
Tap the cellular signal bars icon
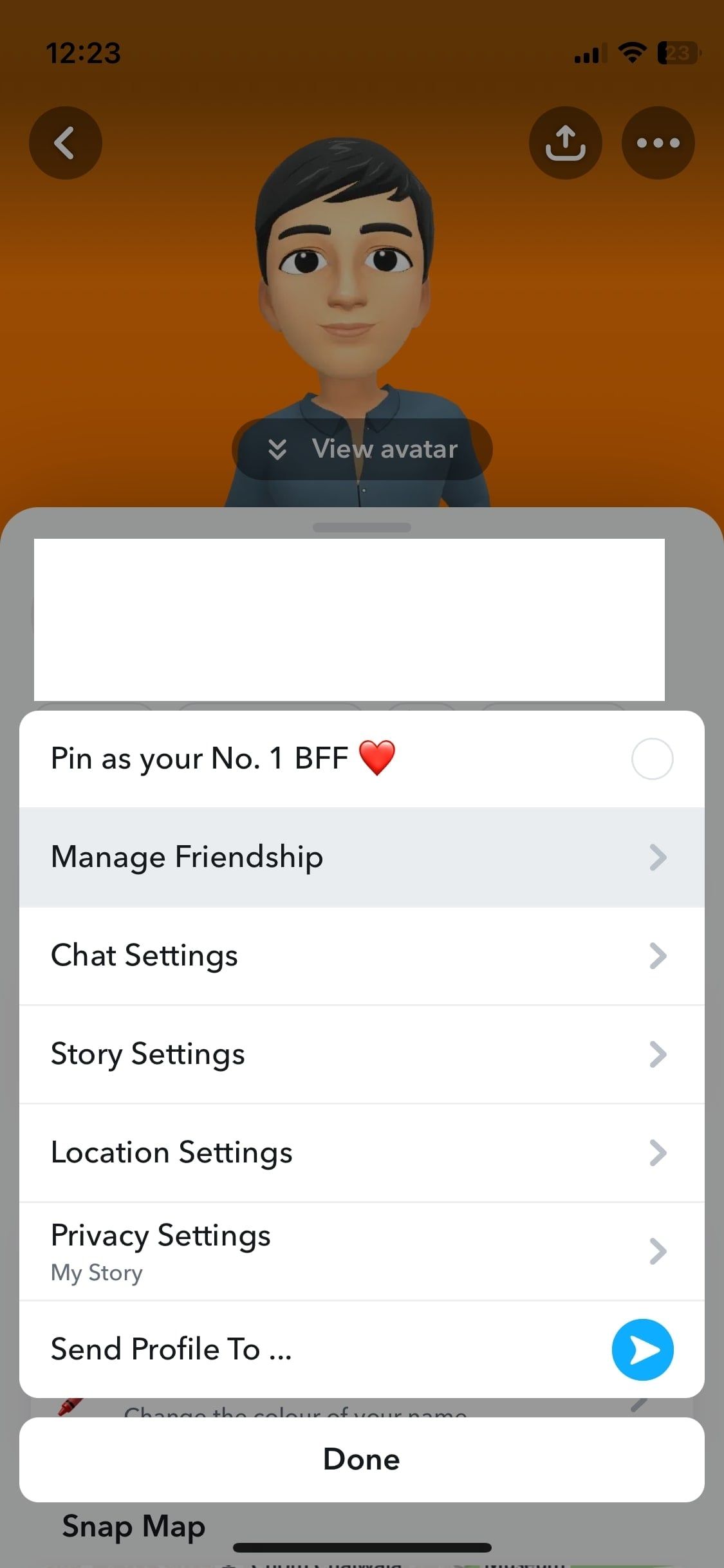(x=588, y=53)
